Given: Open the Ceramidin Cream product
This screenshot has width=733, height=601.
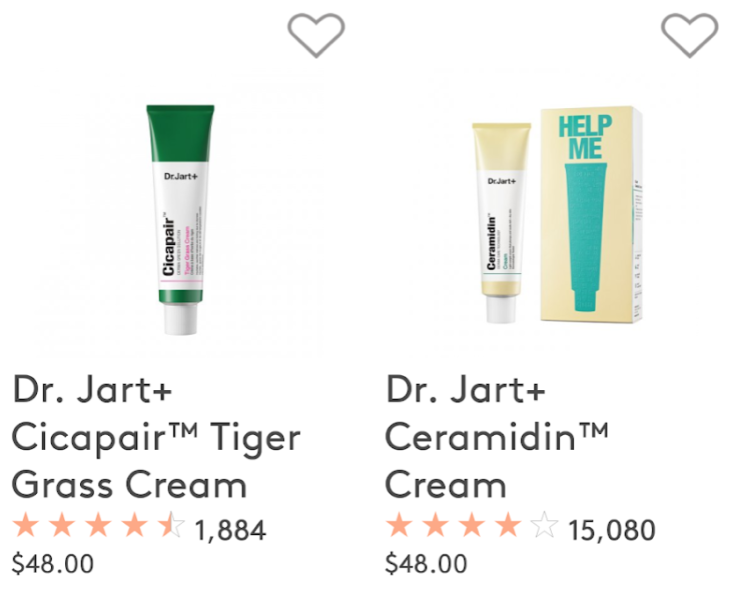Looking at the screenshot, I should pyautogui.click(x=556, y=218).
